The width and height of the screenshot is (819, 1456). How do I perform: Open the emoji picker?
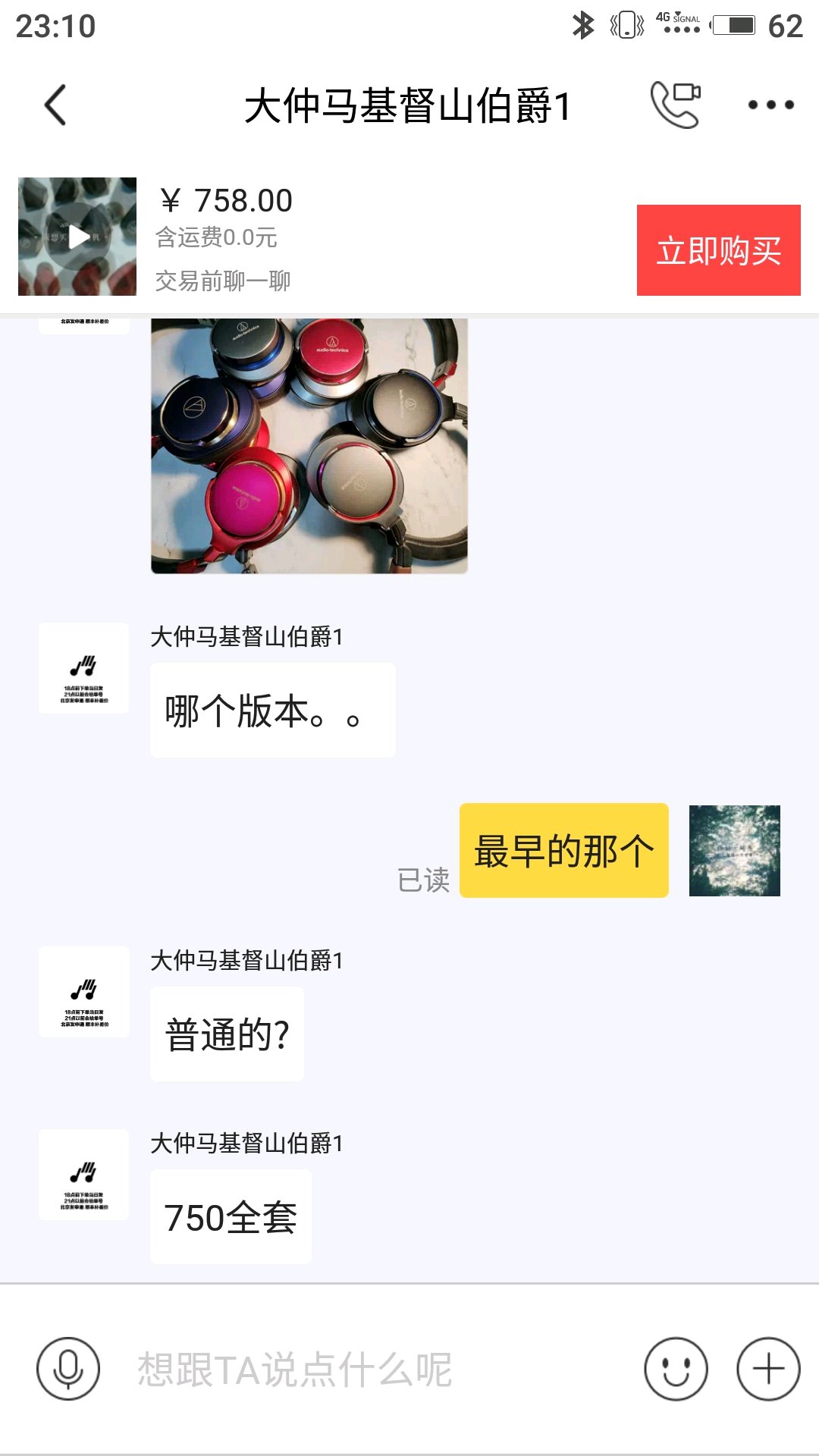click(676, 1369)
